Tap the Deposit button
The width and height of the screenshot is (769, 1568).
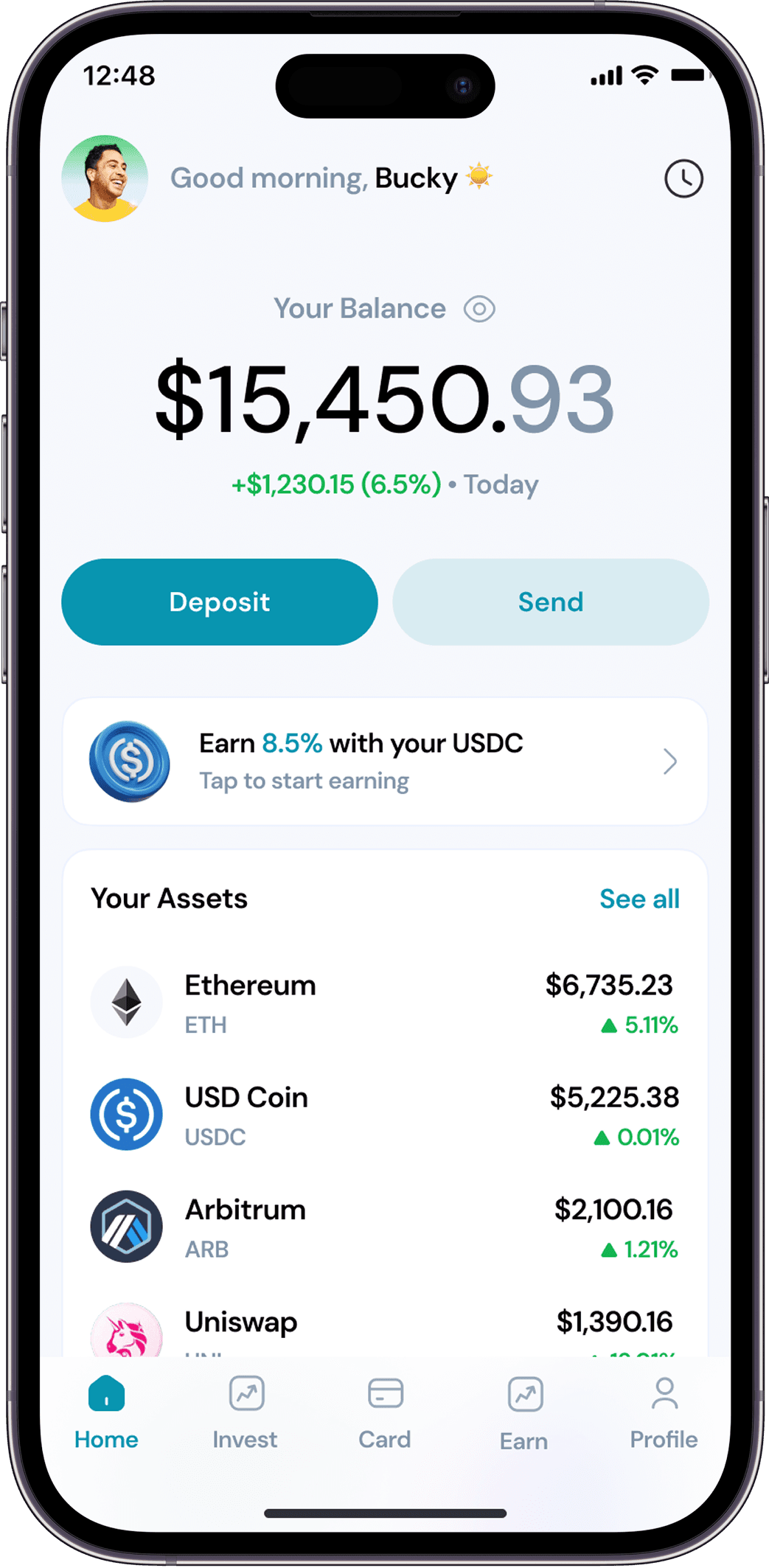coord(220,602)
